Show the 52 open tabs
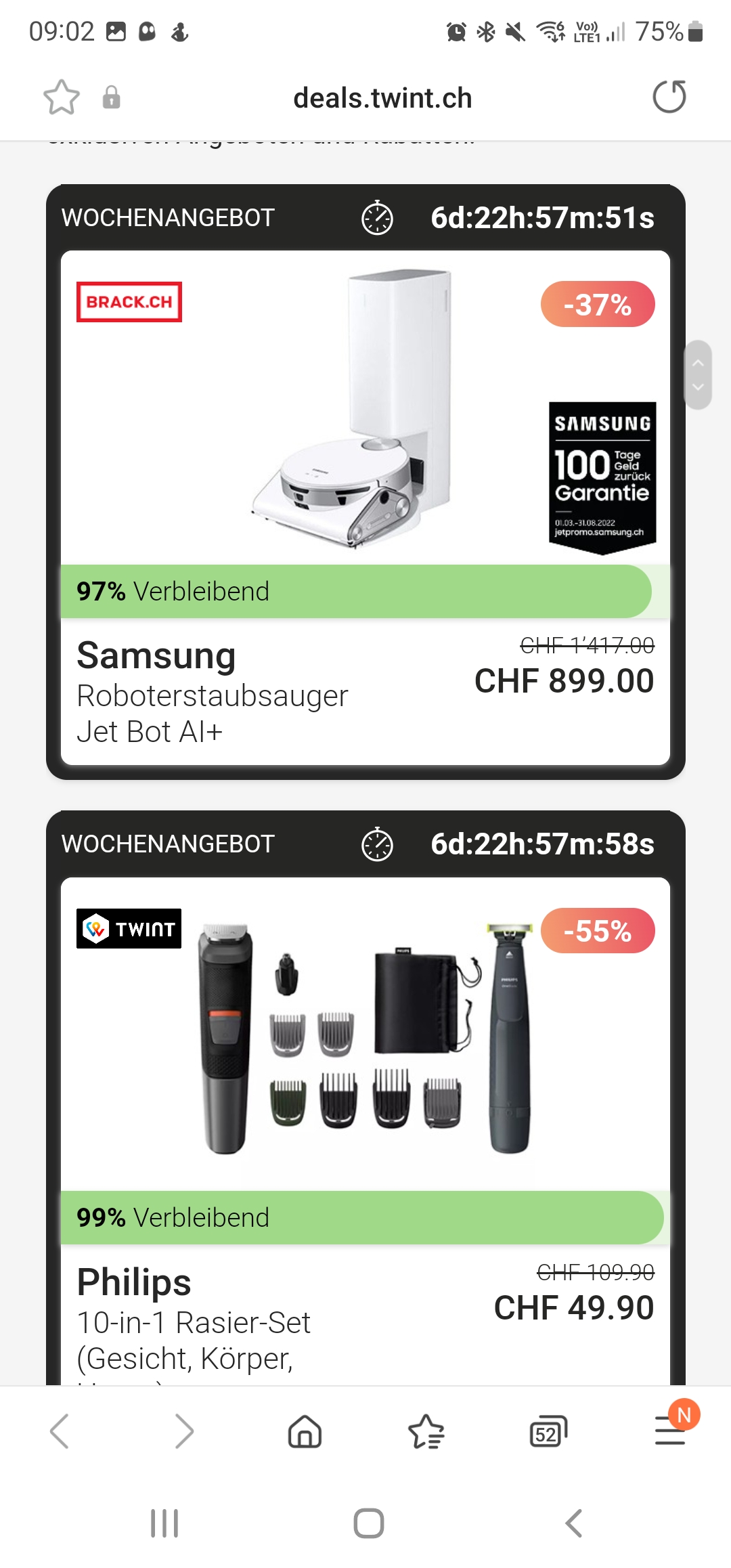 coord(548,1431)
